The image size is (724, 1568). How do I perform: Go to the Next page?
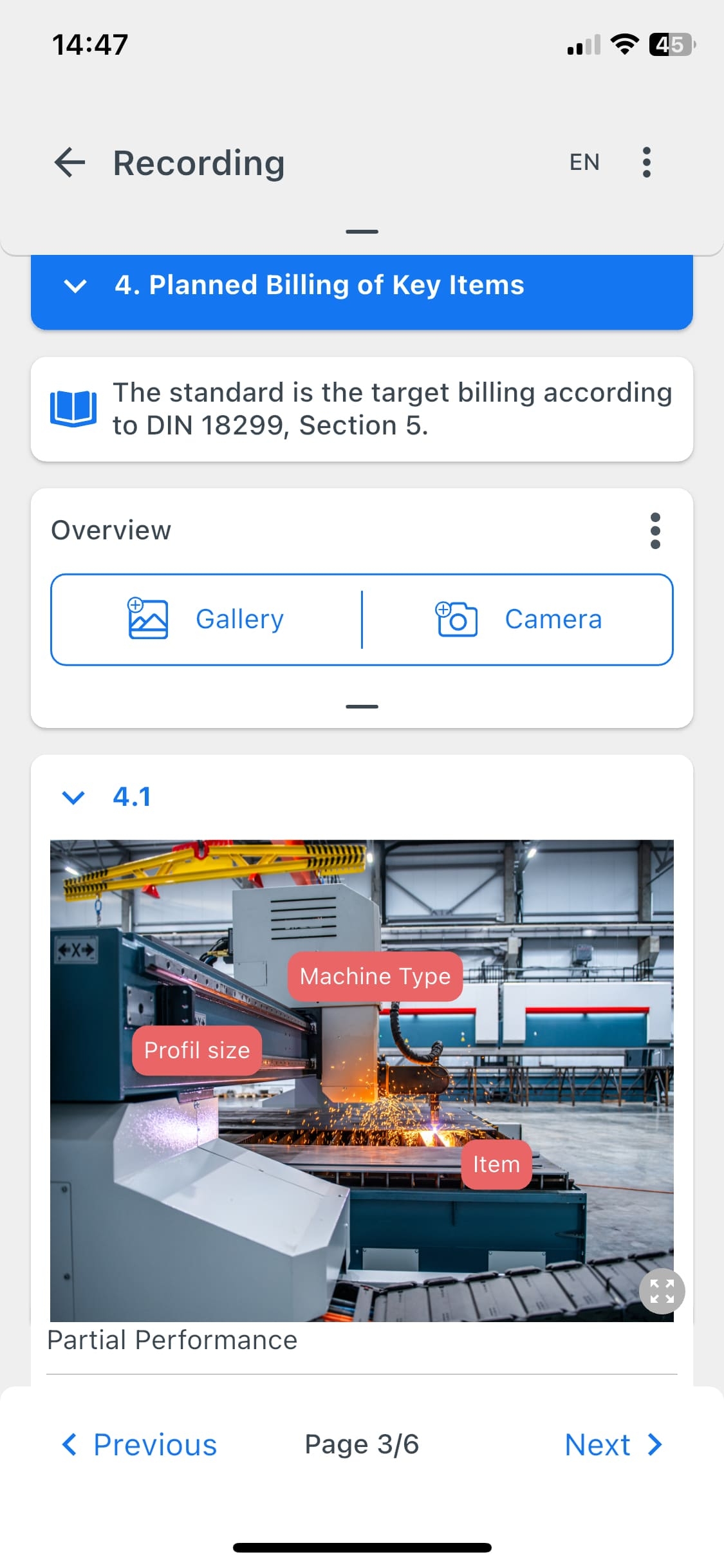[x=613, y=1445]
